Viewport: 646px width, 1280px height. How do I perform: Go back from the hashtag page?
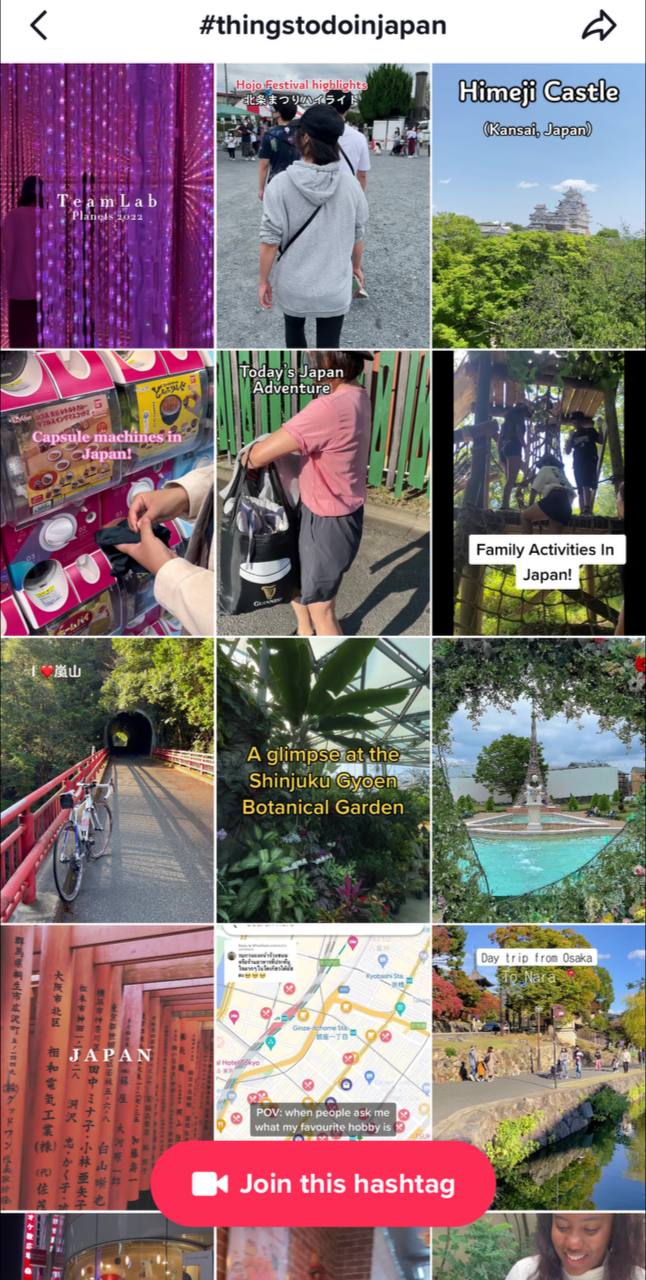(38, 26)
